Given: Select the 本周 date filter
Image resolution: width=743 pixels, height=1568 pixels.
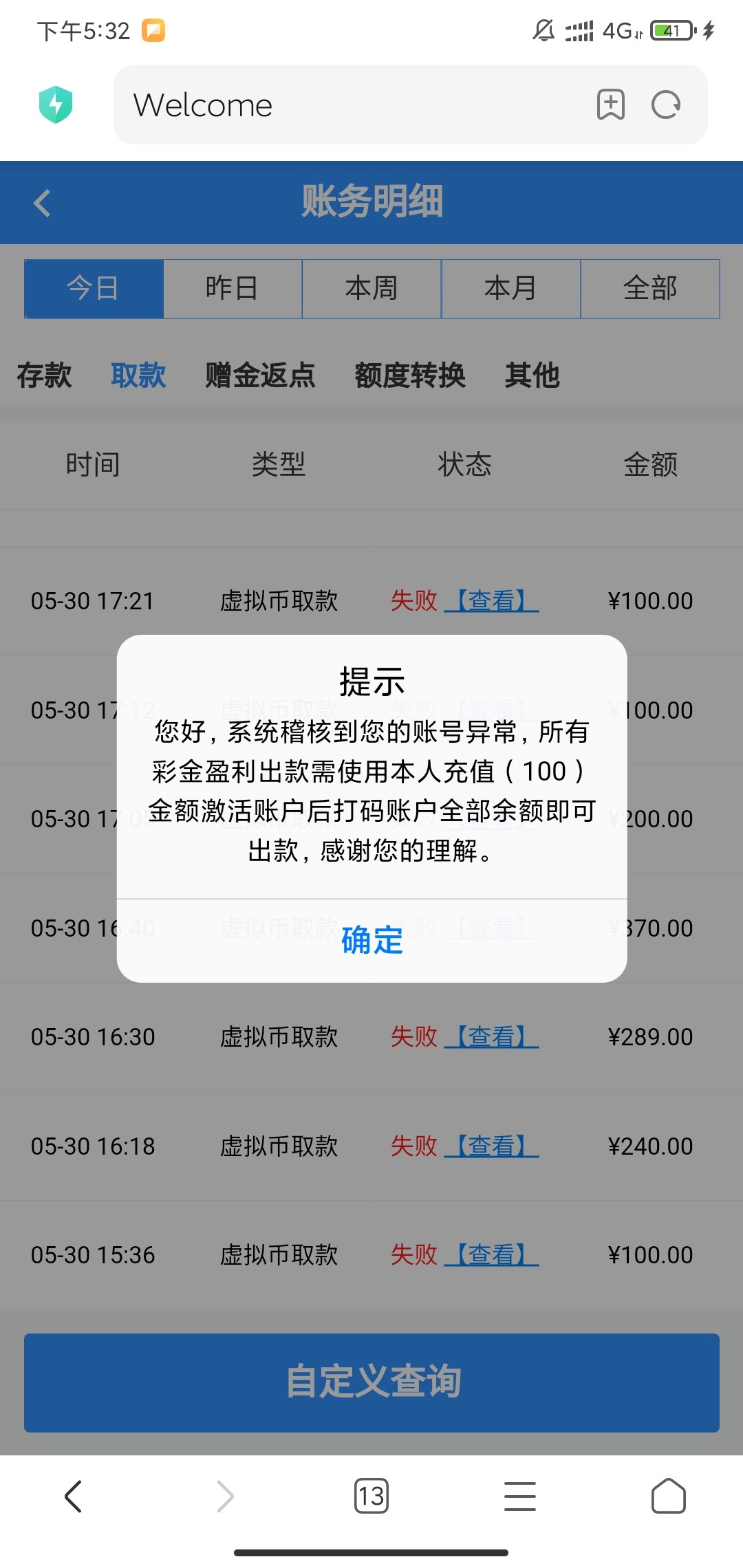Looking at the screenshot, I should tap(371, 288).
